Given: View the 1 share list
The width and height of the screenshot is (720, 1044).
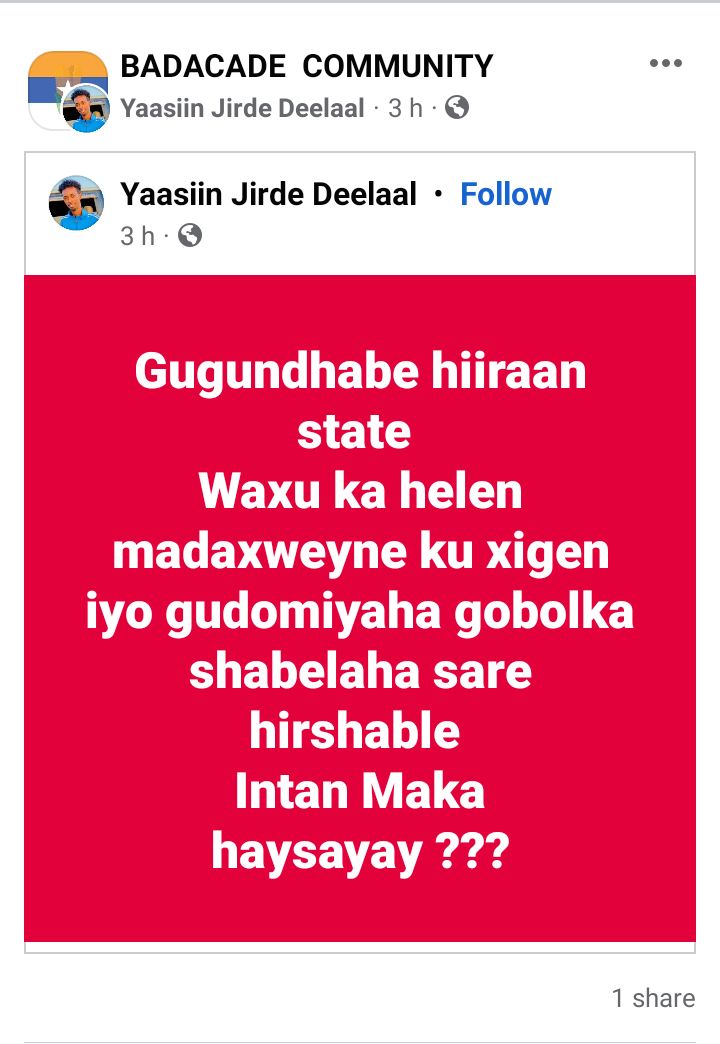Looking at the screenshot, I should click(653, 997).
